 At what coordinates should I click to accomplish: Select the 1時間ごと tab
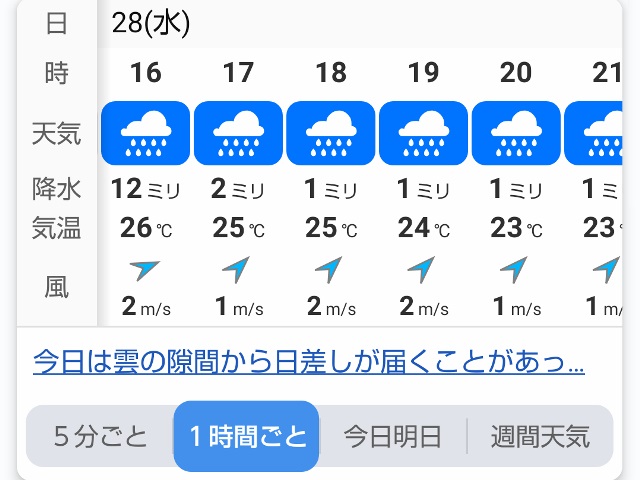click(247, 436)
